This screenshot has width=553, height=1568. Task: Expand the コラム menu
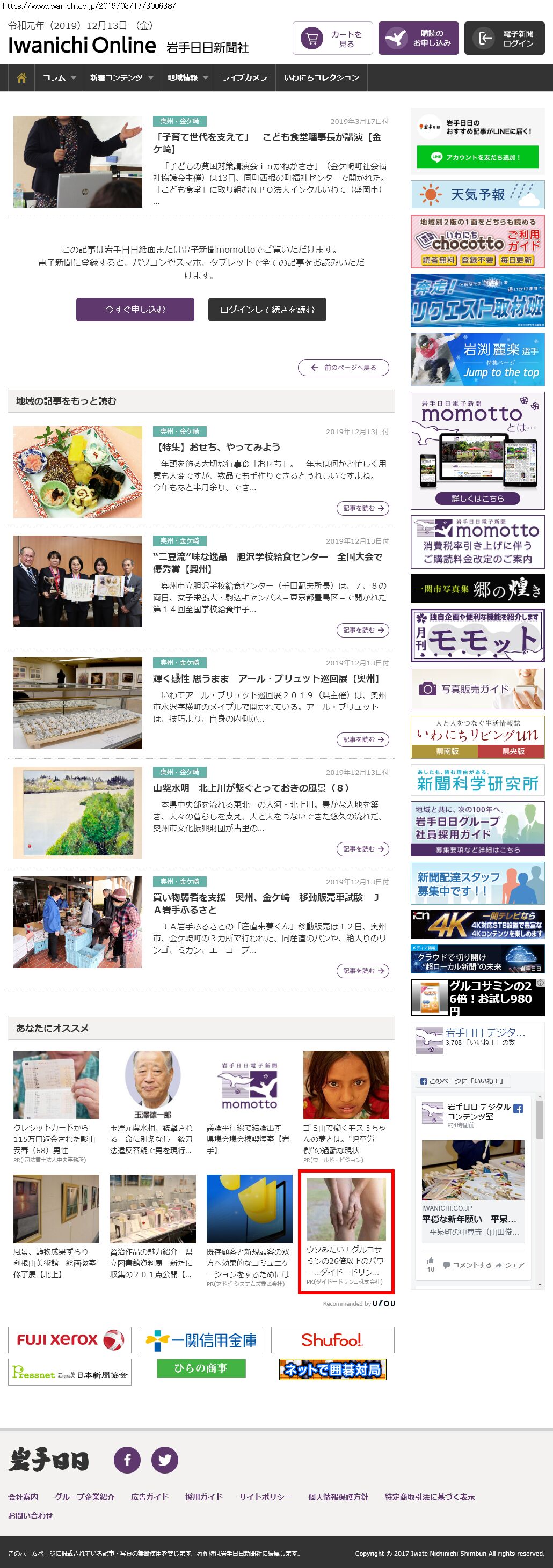[59, 78]
